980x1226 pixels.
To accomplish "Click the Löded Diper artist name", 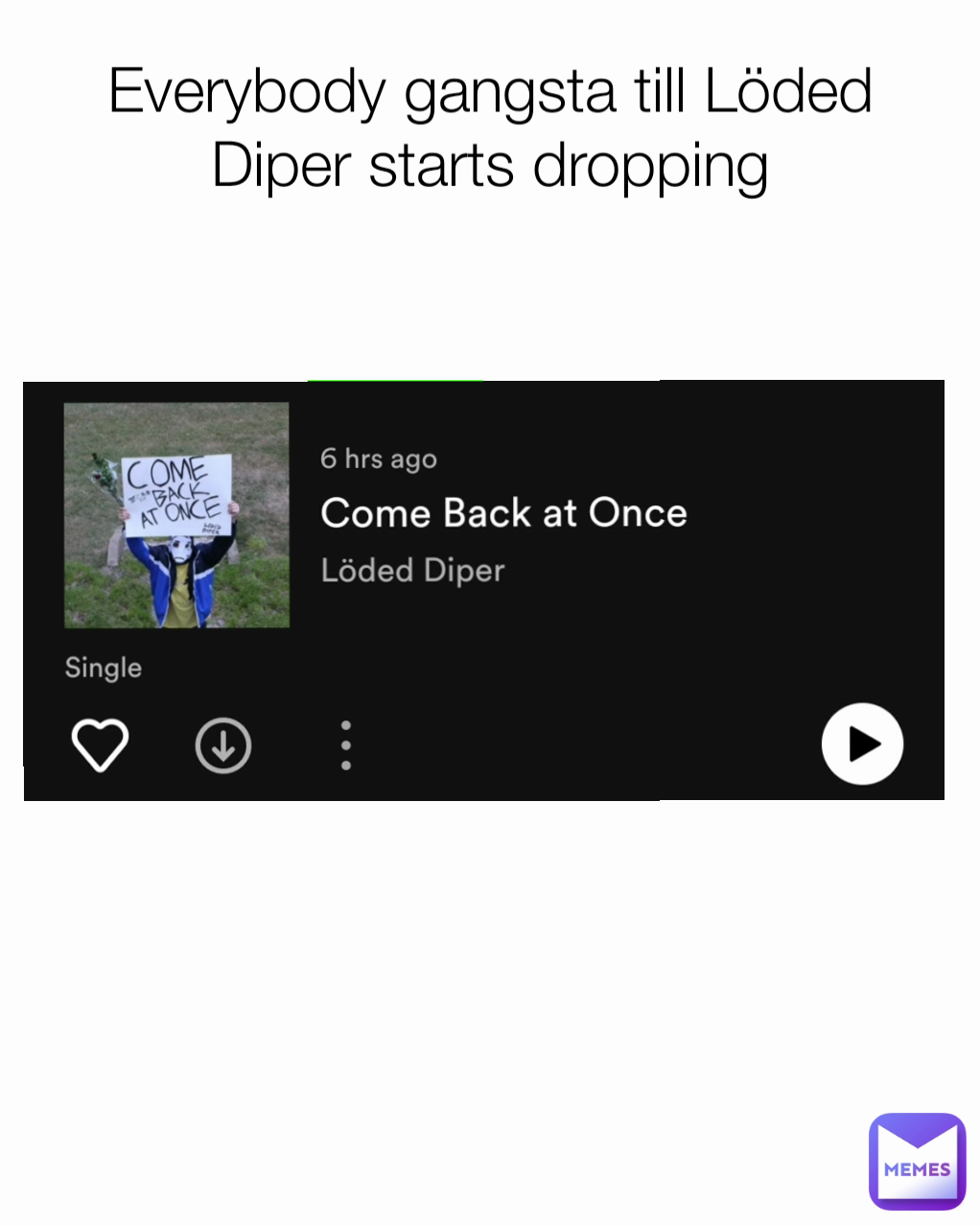I will click(412, 570).
